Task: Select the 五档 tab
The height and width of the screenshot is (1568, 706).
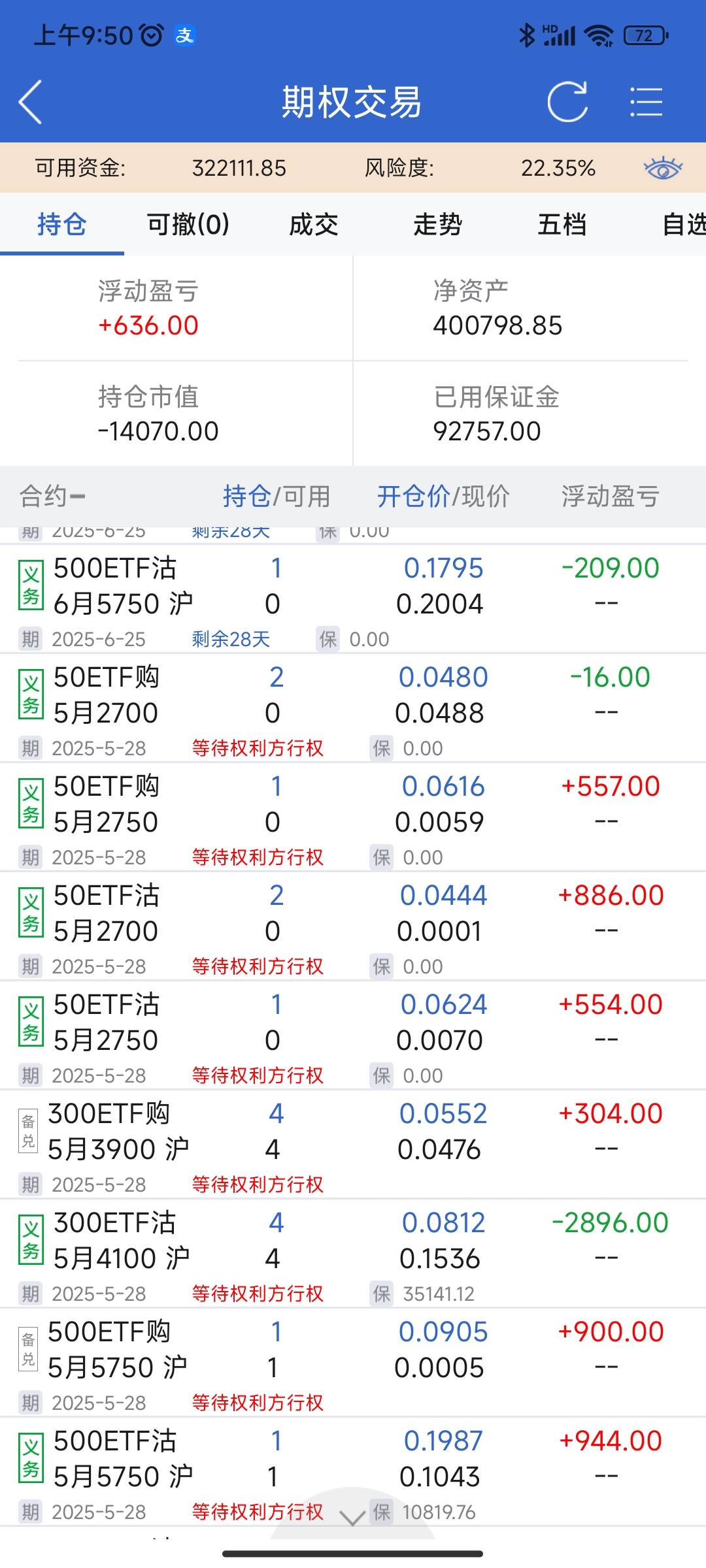Action: (x=562, y=225)
